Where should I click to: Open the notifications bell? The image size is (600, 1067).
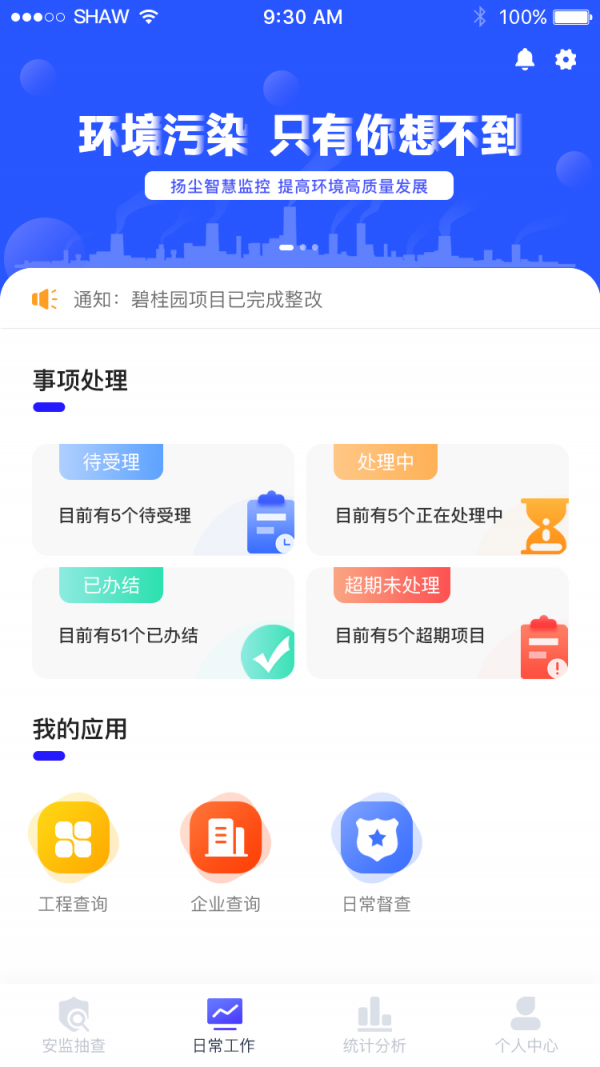point(524,60)
